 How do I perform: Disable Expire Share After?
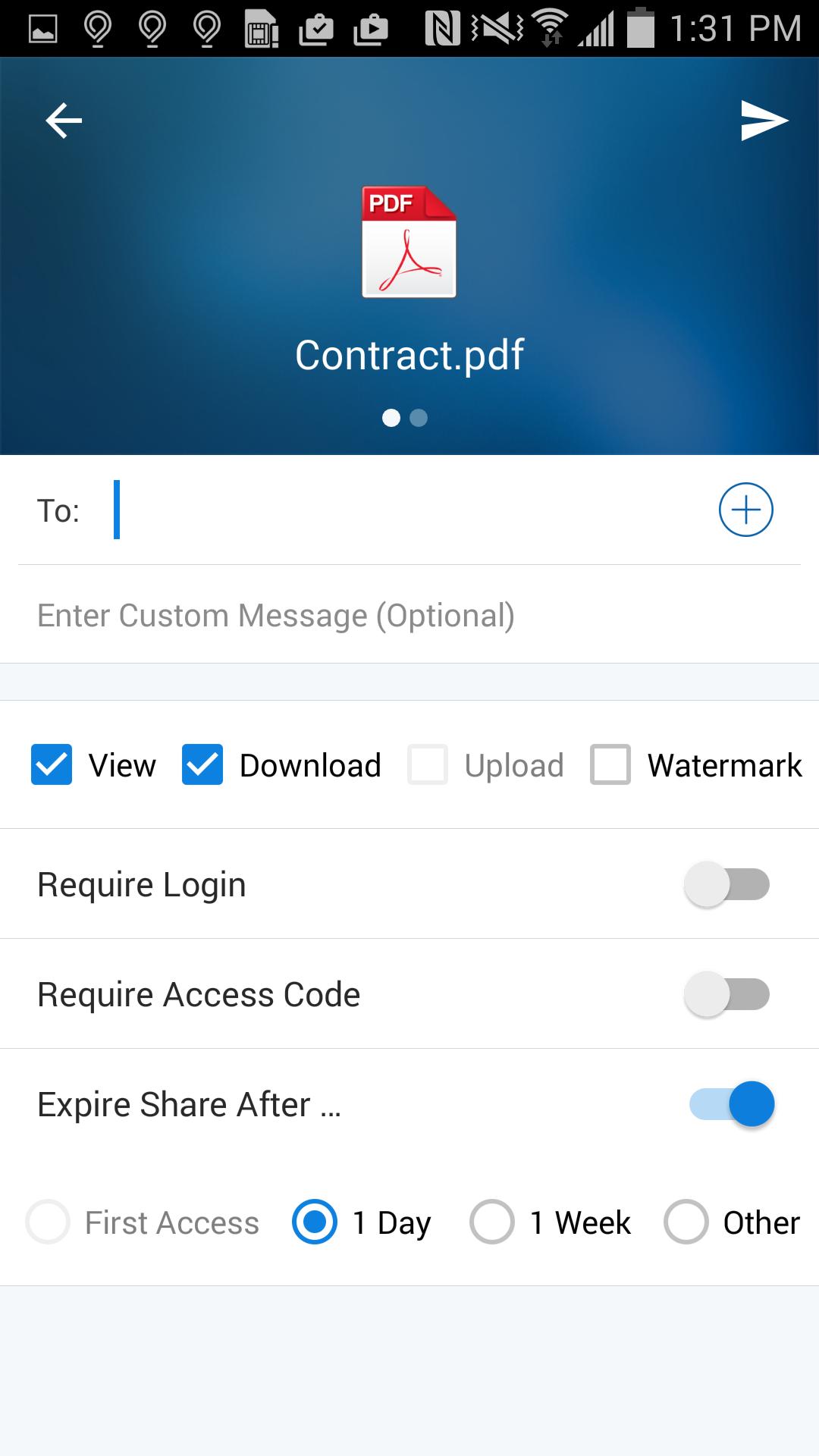coord(726,1105)
